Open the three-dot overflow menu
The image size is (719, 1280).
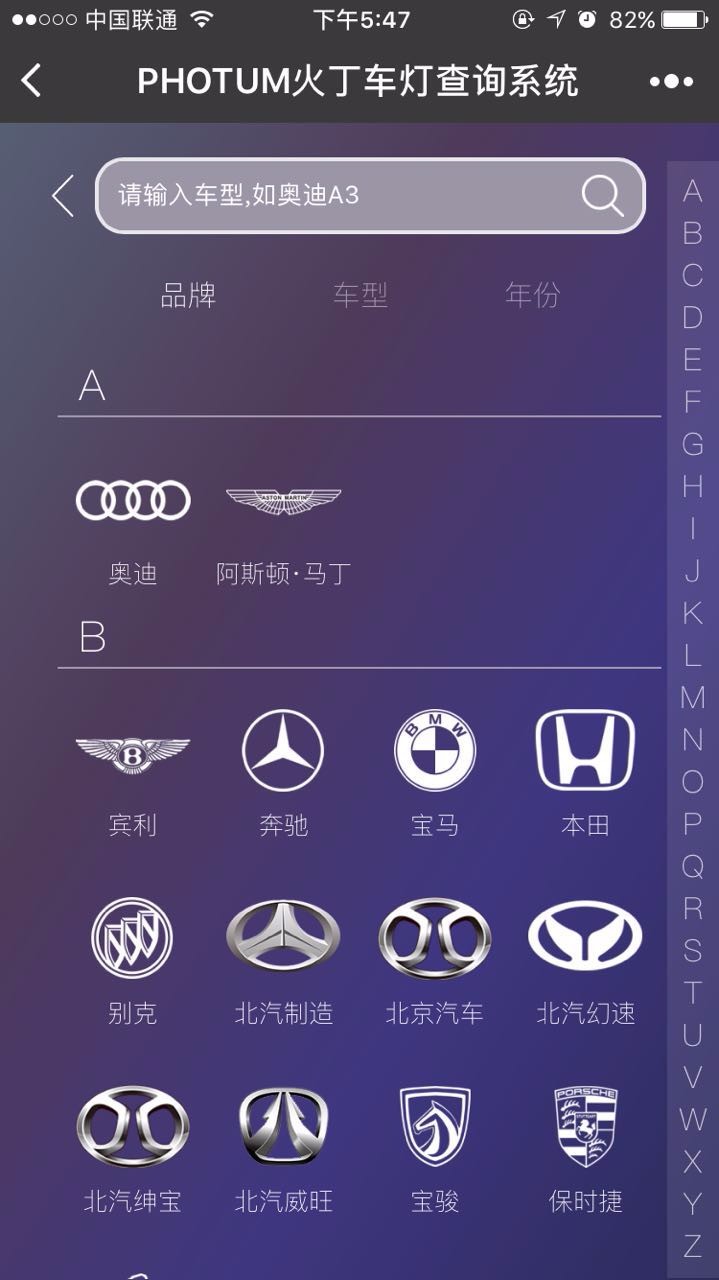click(671, 81)
